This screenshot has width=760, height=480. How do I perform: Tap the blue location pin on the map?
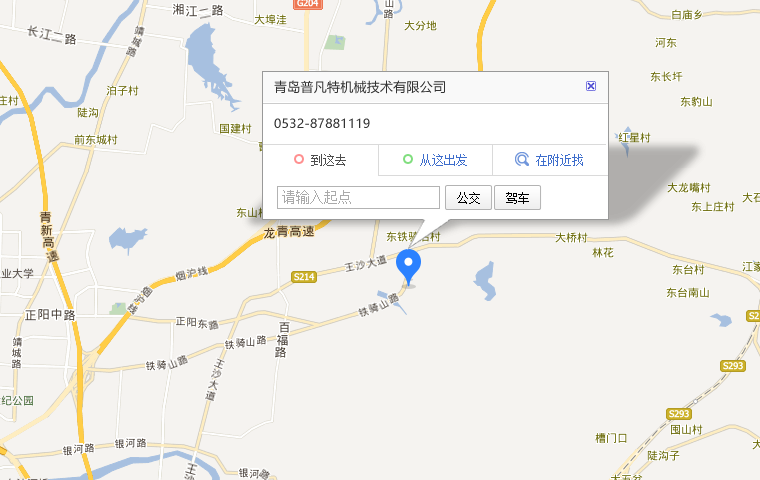pyautogui.click(x=409, y=265)
